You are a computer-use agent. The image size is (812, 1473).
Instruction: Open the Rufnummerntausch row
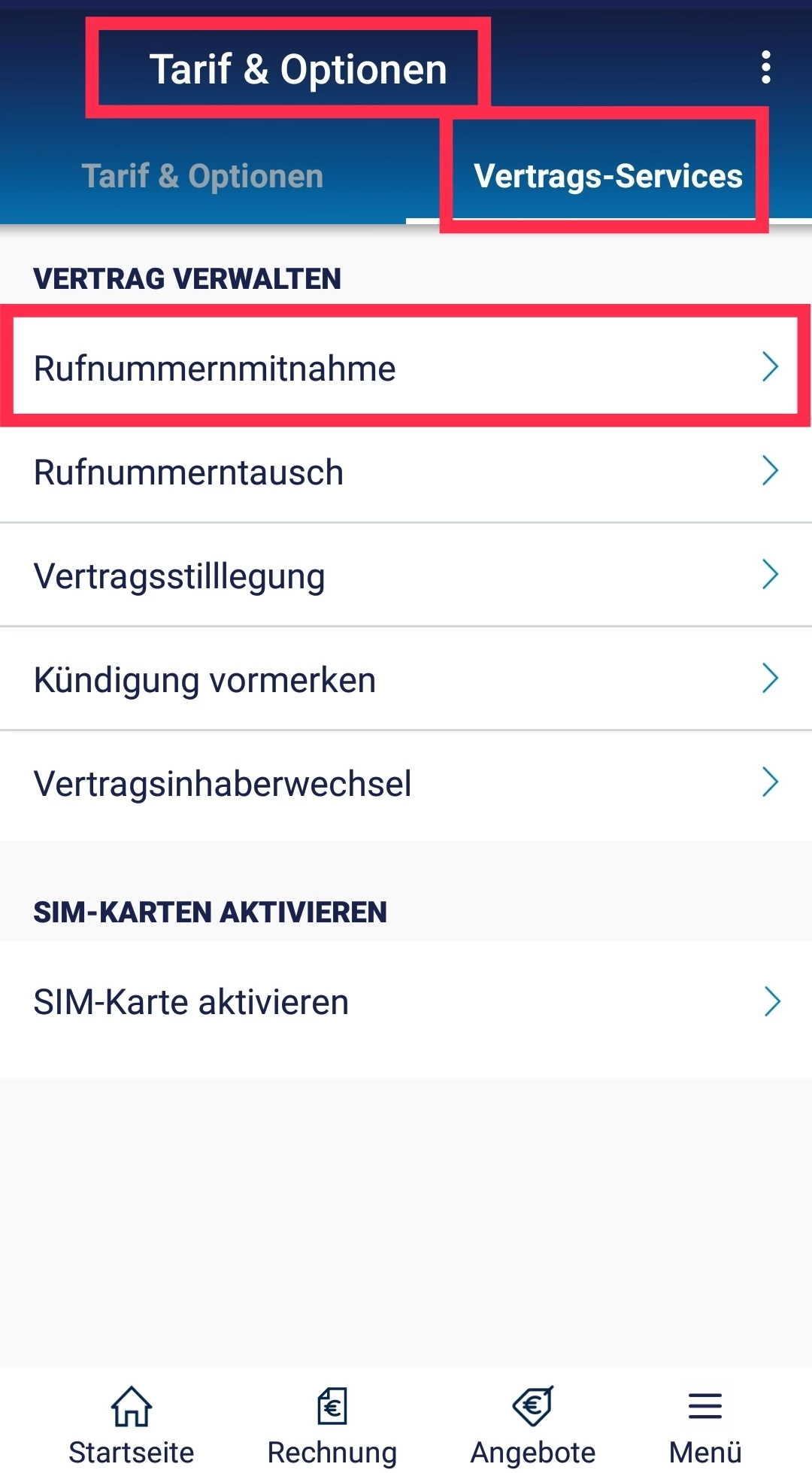pyautogui.click(x=406, y=472)
